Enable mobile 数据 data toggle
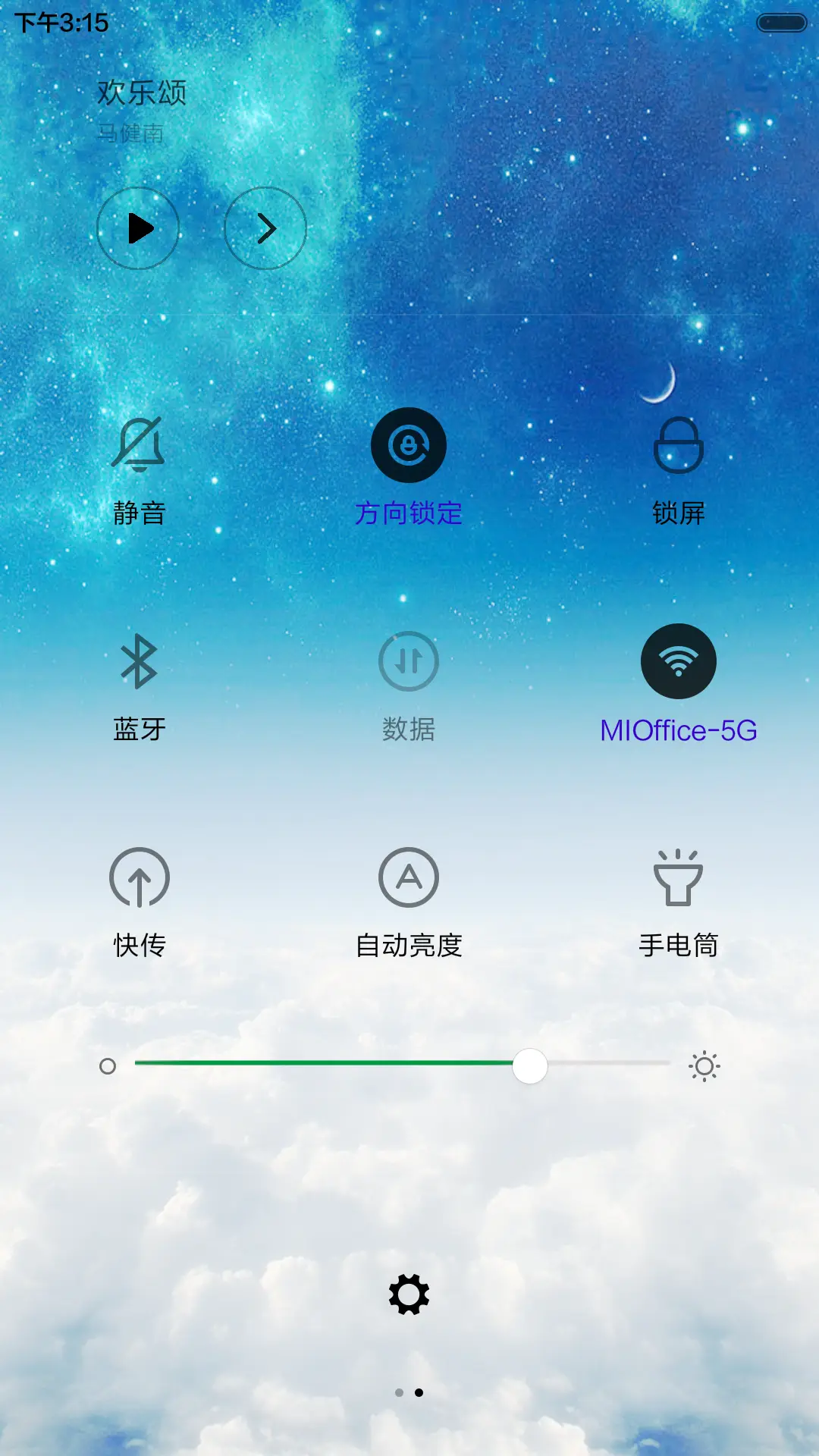 point(409,661)
